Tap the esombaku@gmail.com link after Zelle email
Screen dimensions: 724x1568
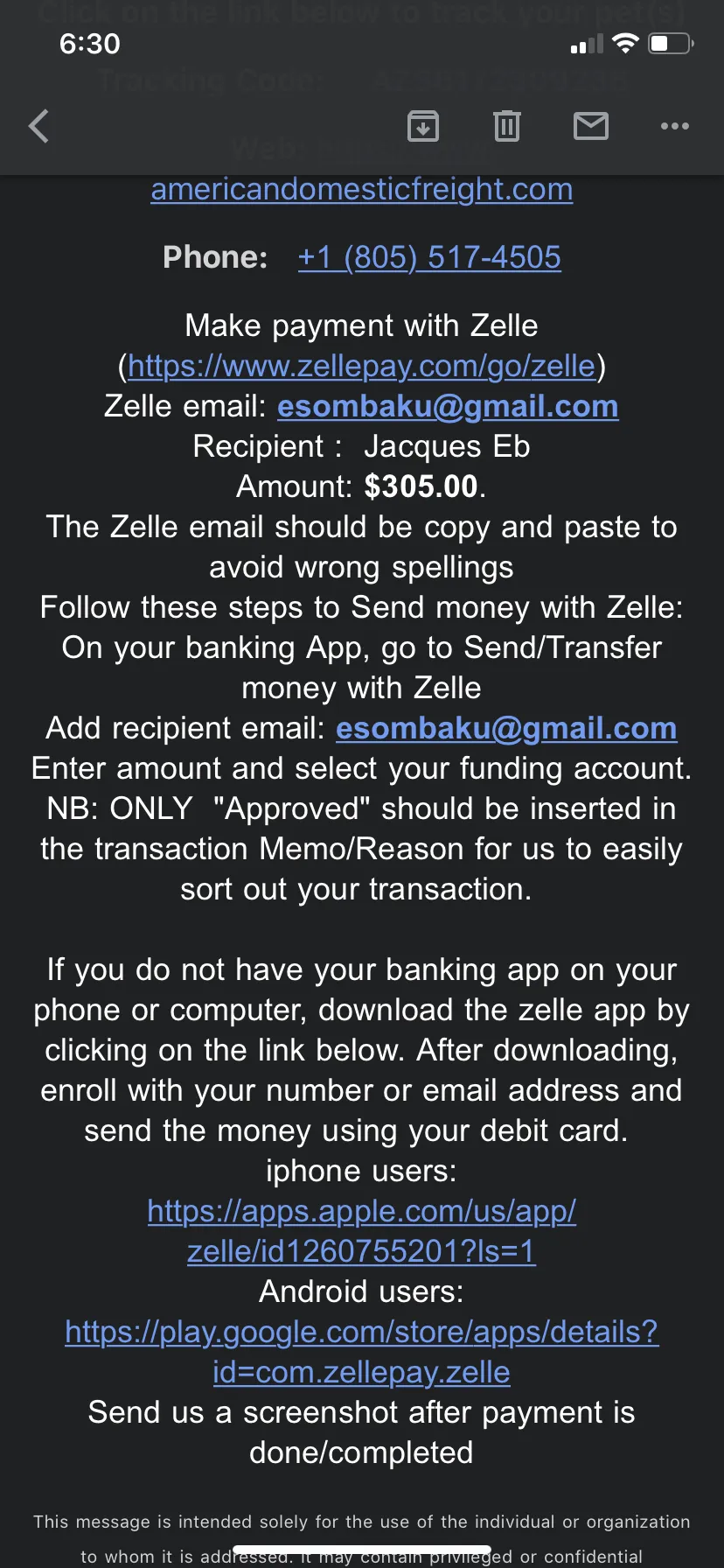pyautogui.click(x=448, y=406)
